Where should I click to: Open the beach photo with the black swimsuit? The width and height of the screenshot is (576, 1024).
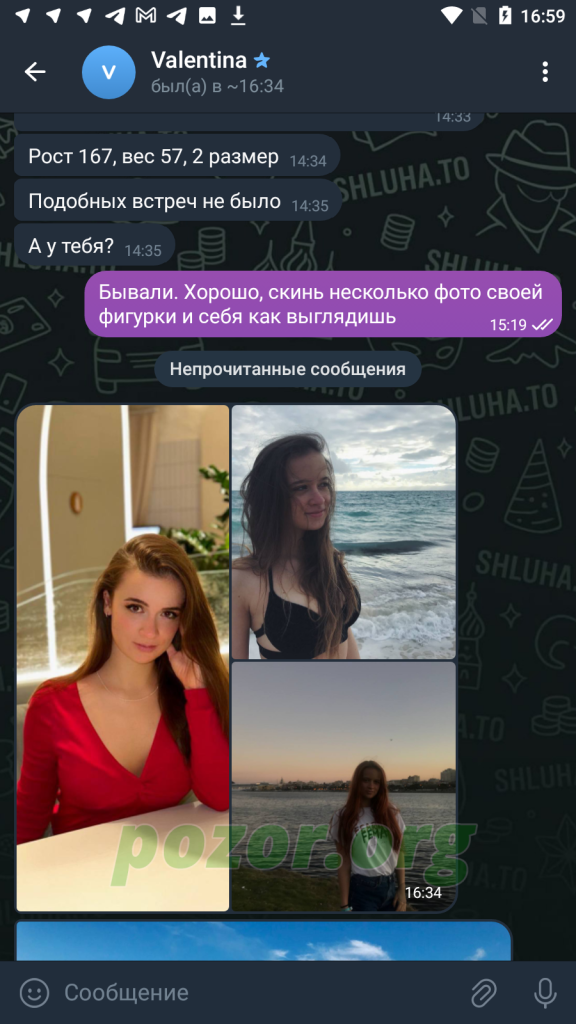click(344, 532)
